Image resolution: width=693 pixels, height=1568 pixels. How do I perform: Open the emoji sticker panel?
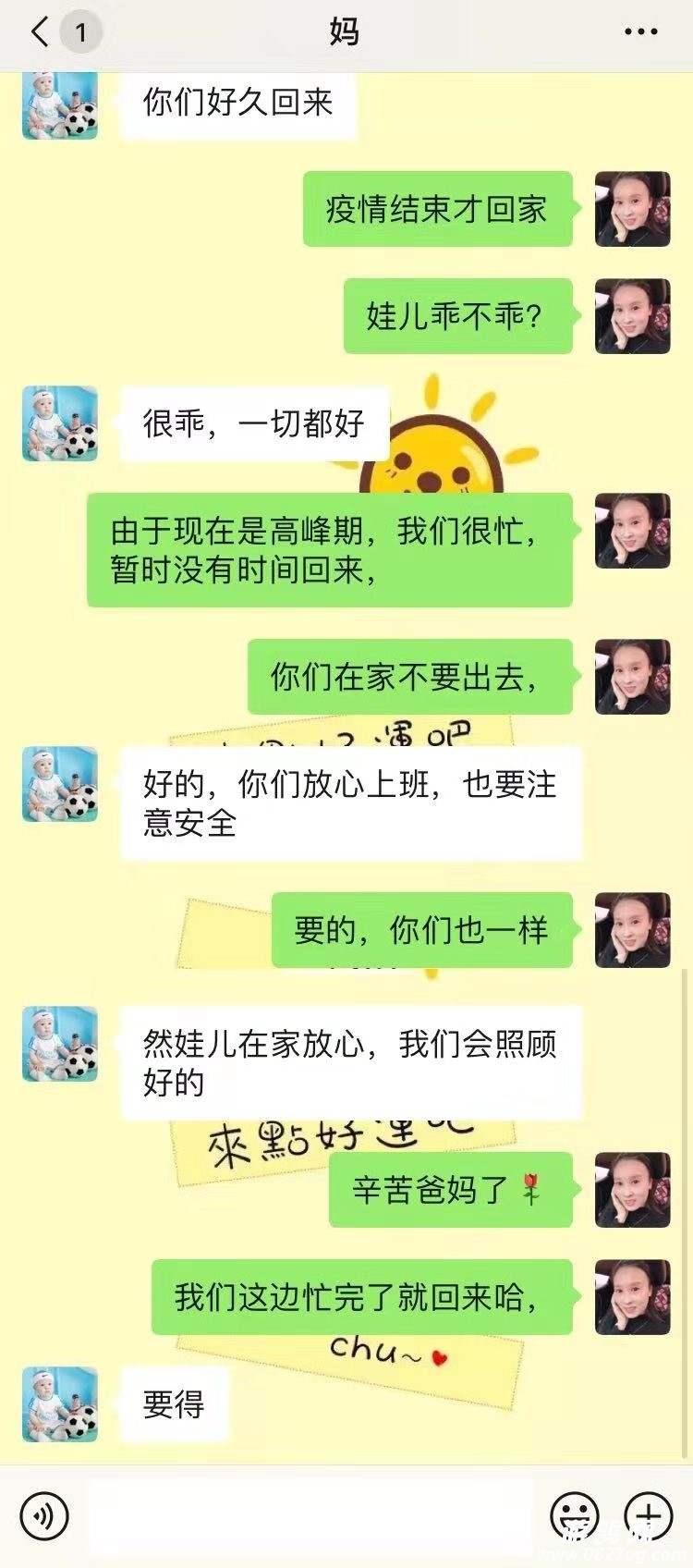click(x=574, y=1516)
